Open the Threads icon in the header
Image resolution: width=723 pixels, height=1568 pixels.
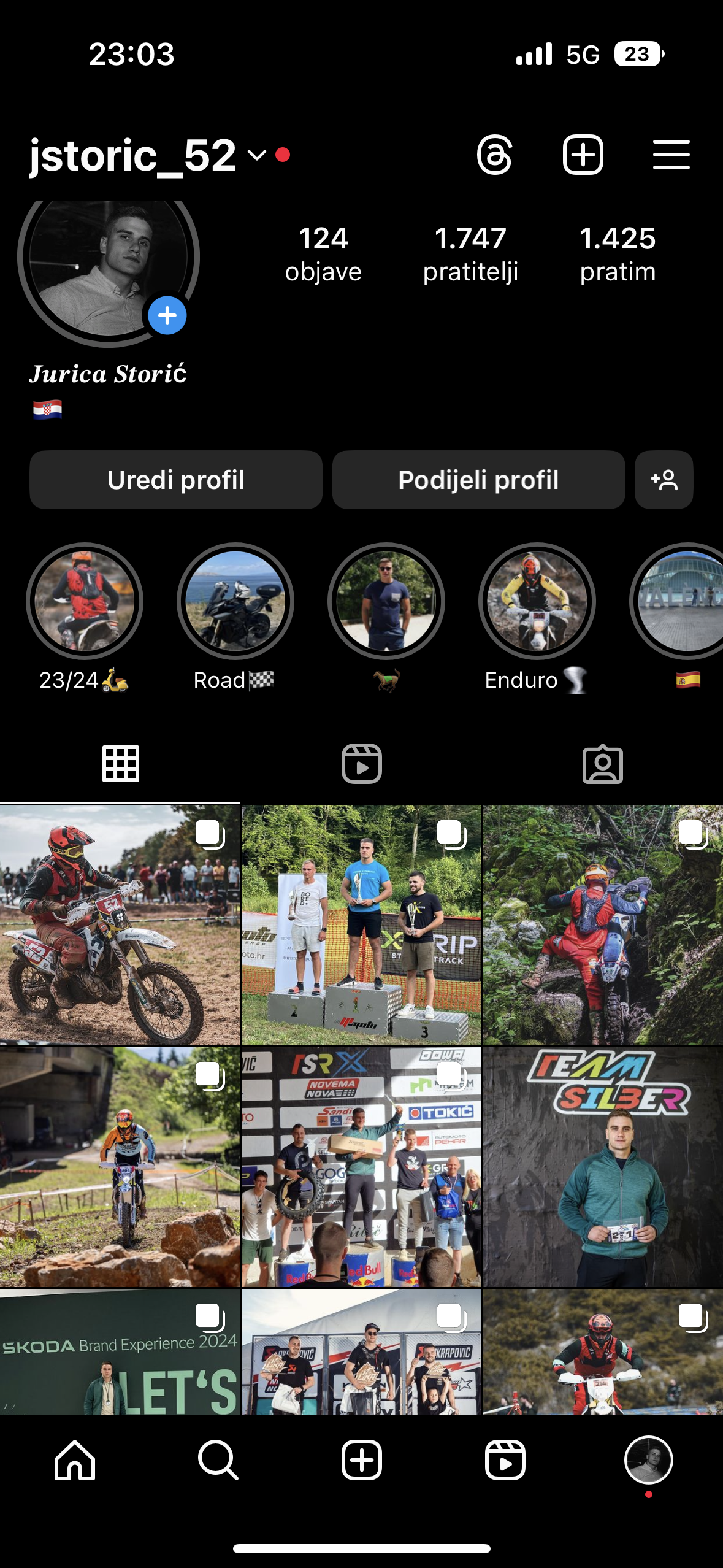coord(494,155)
